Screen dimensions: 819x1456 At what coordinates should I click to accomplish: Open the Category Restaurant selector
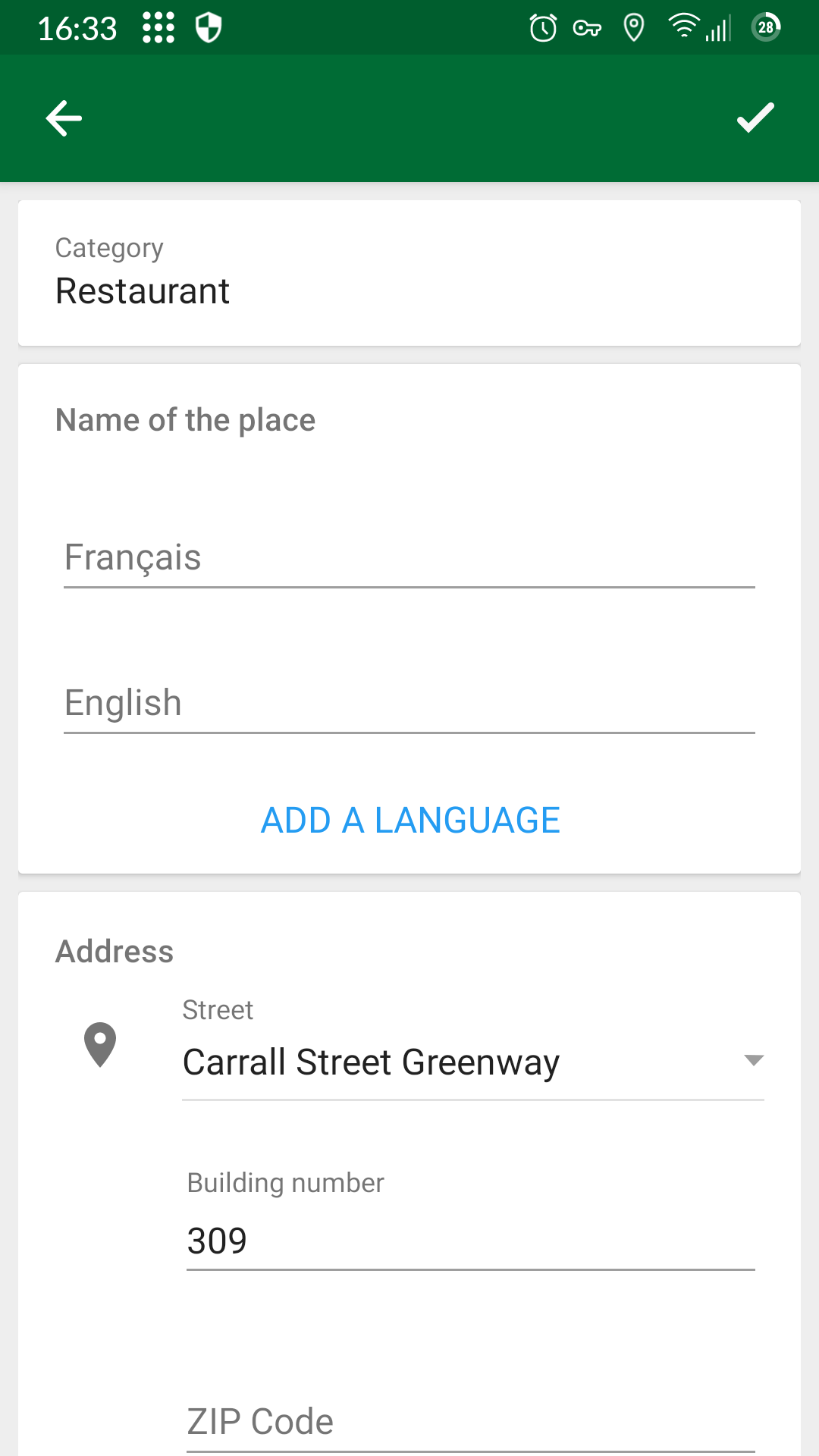coord(409,273)
